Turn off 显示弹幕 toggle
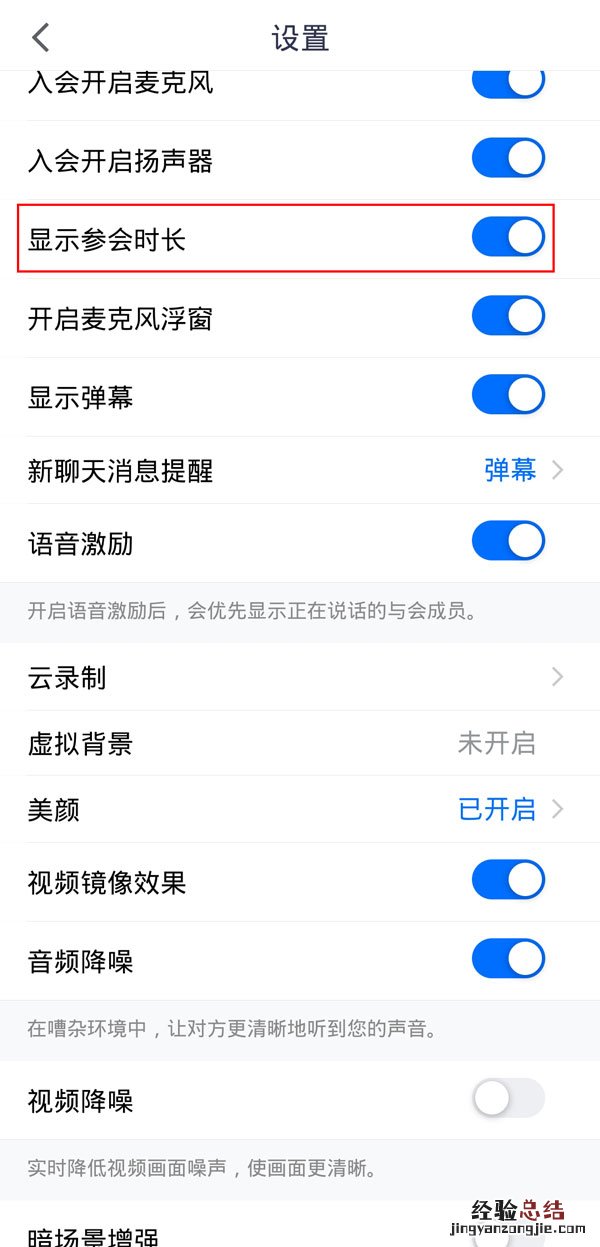600x1247 pixels. click(508, 396)
